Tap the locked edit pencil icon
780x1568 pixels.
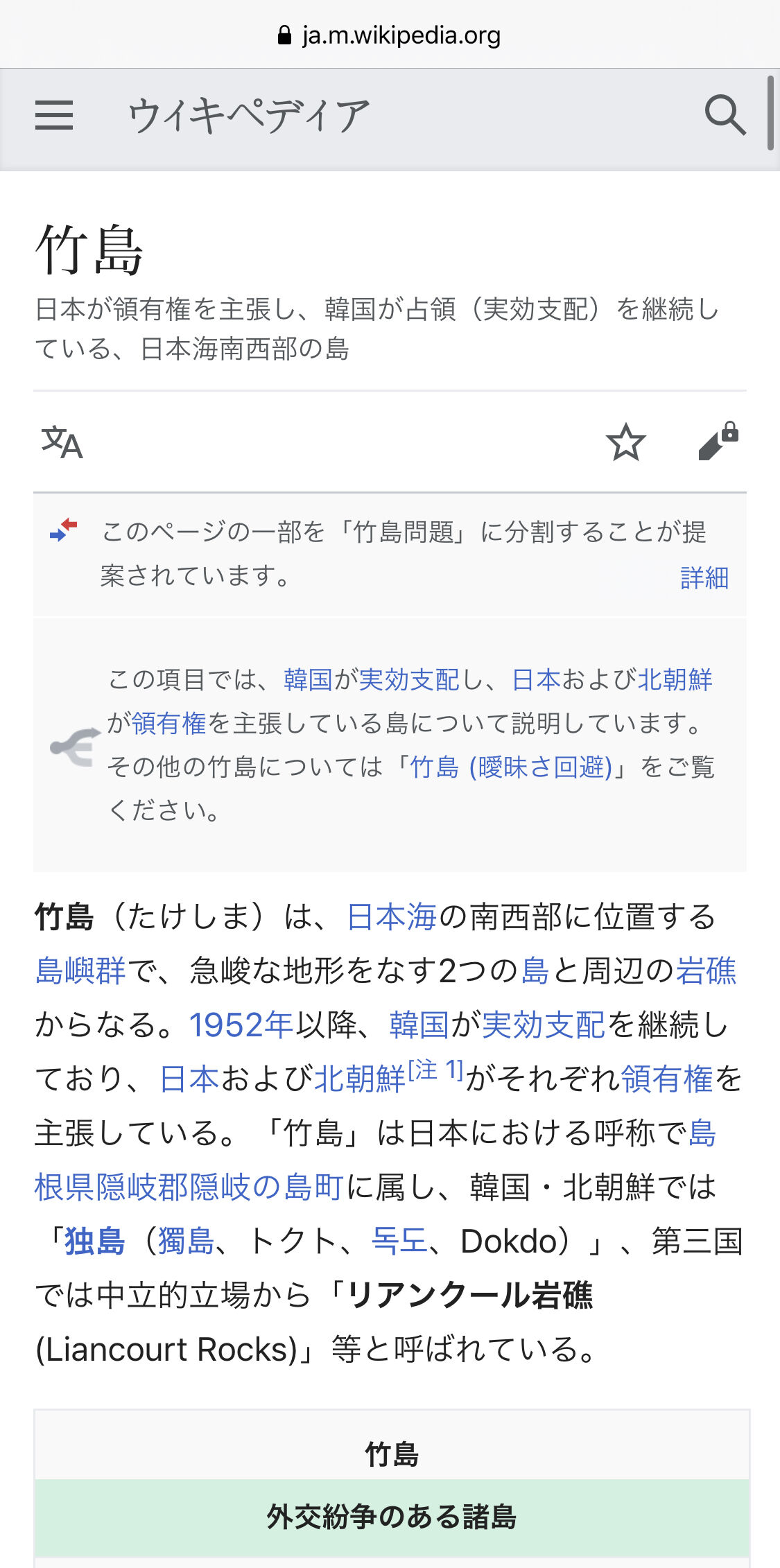(x=718, y=441)
